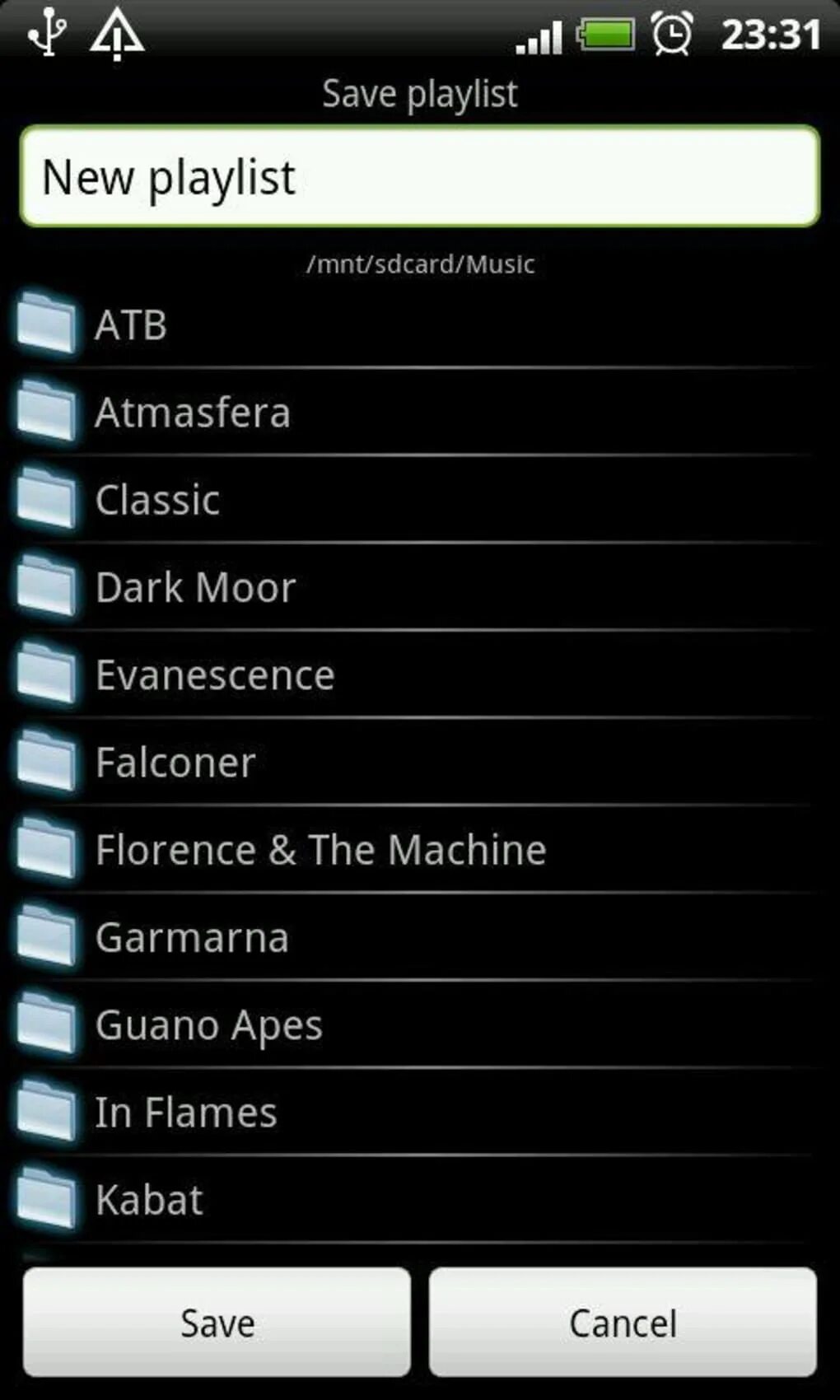Open the Dark Moor folder
This screenshot has height=1400, width=840.
click(420, 587)
